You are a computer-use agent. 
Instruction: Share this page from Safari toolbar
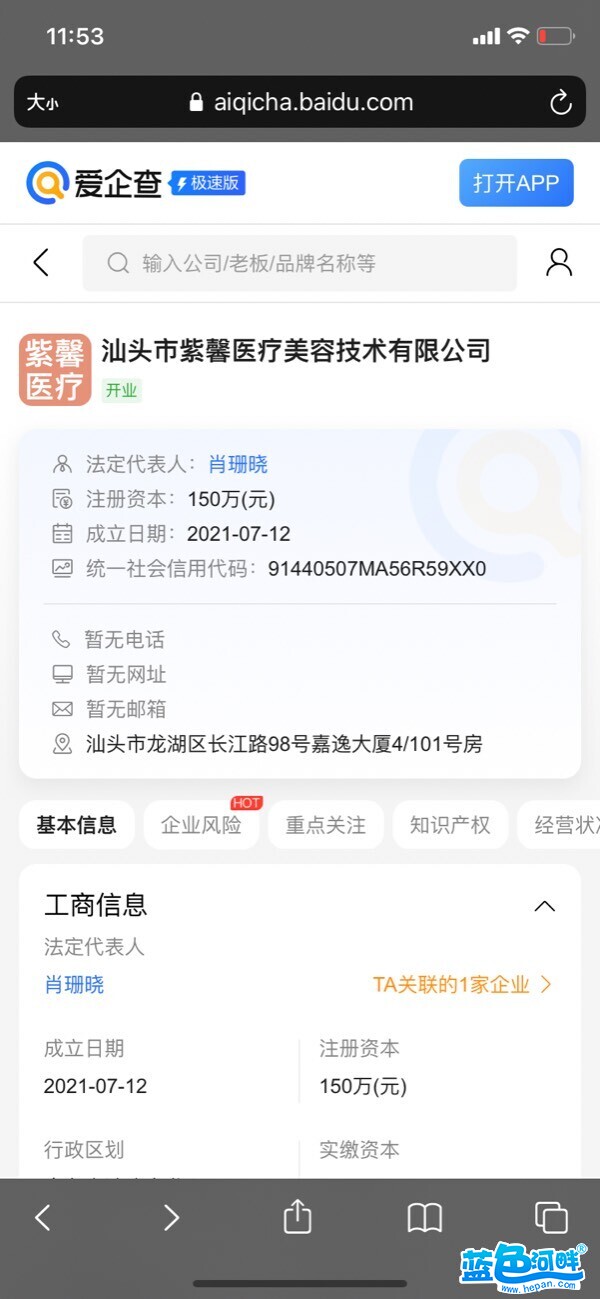pyautogui.click(x=297, y=1217)
